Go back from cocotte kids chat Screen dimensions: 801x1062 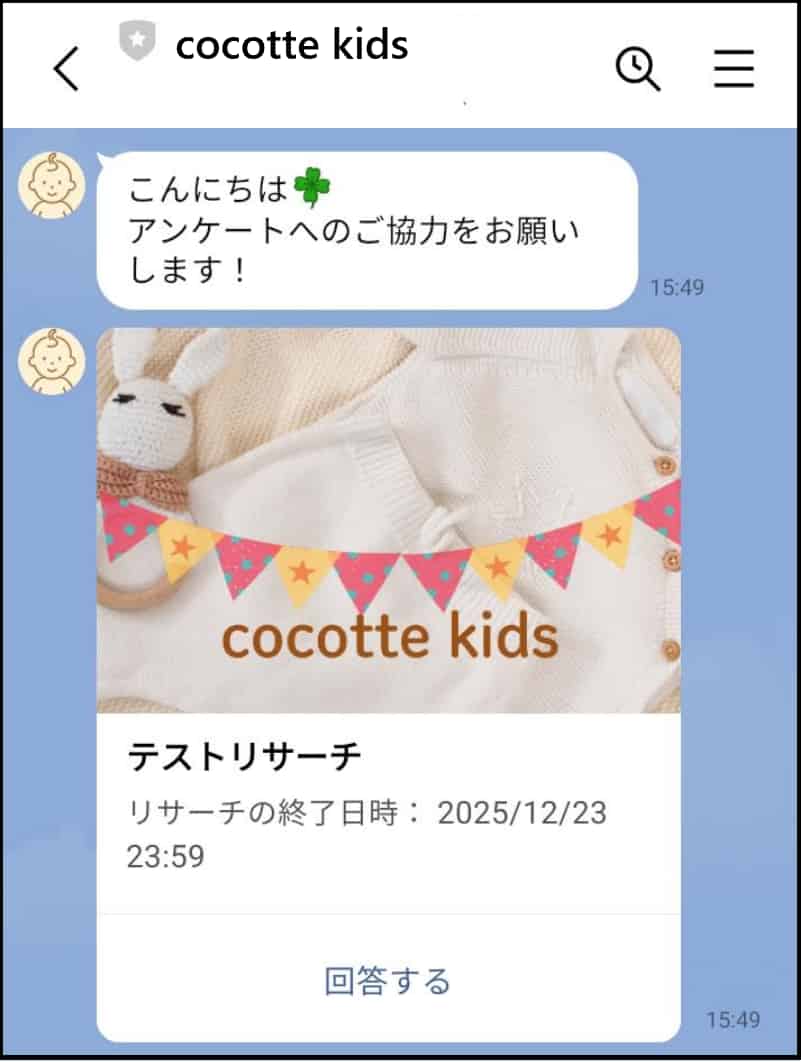[x=66, y=69]
